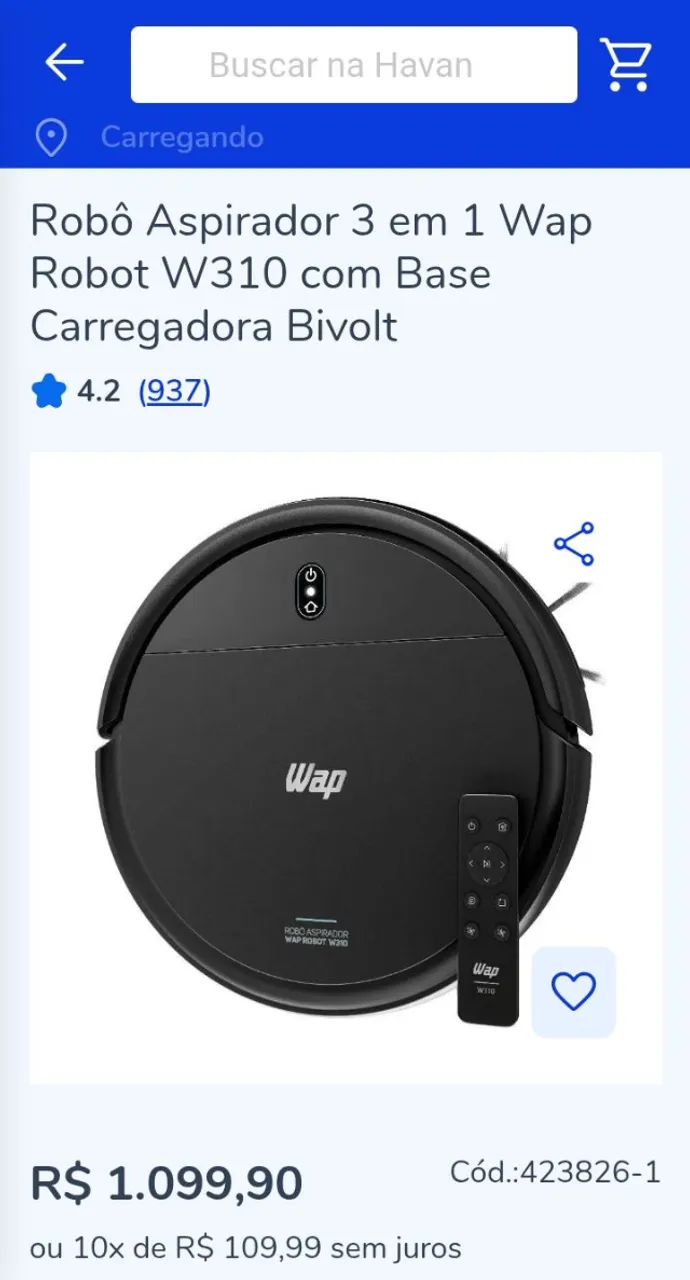690x1280 pixels.
Task: Add the product to favorites with heart
Action: tap(573, 991)
